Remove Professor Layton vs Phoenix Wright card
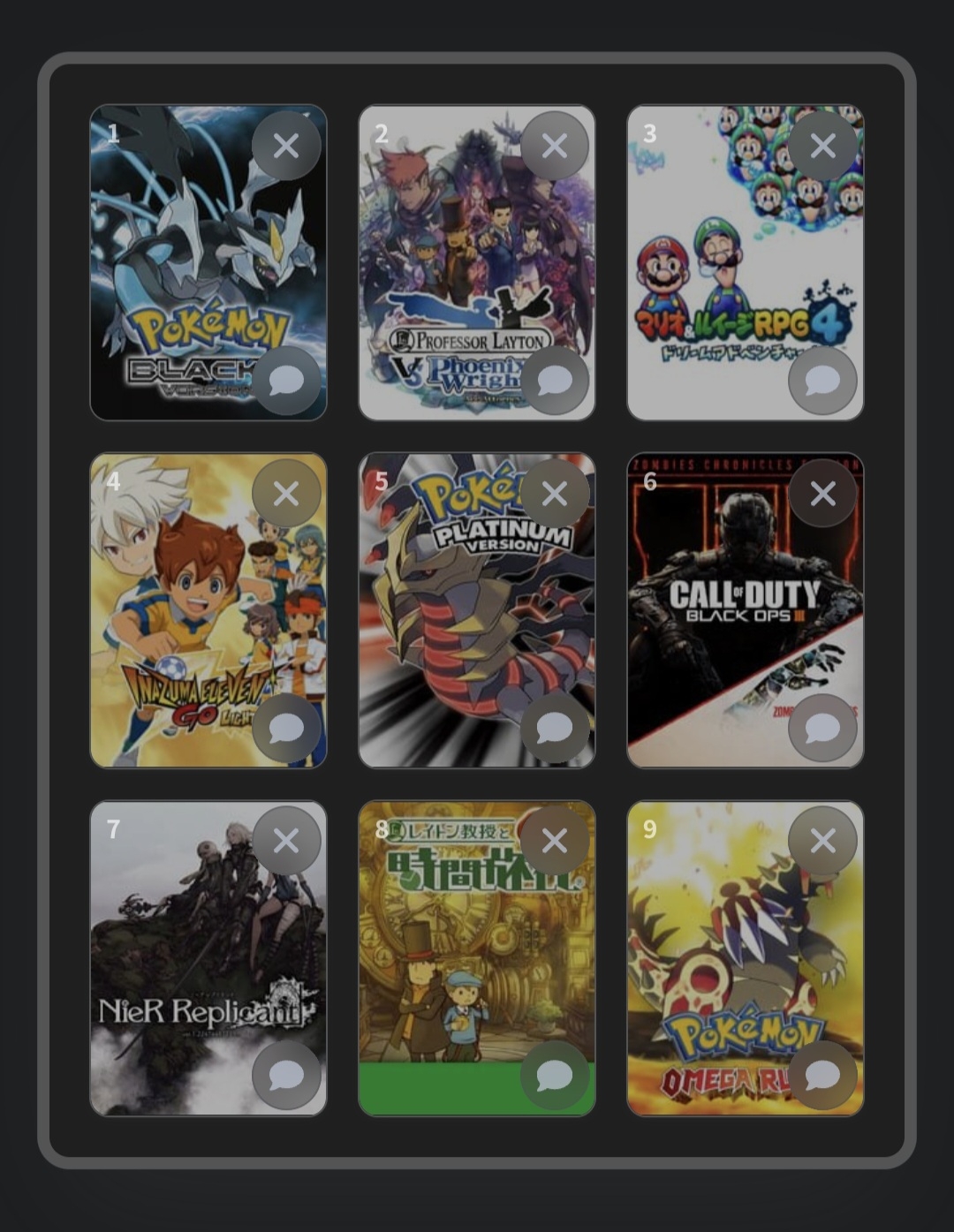Image resolution: width=954 pixels, height=1232 pixels. pyautogui.click(x=555, y=146)
